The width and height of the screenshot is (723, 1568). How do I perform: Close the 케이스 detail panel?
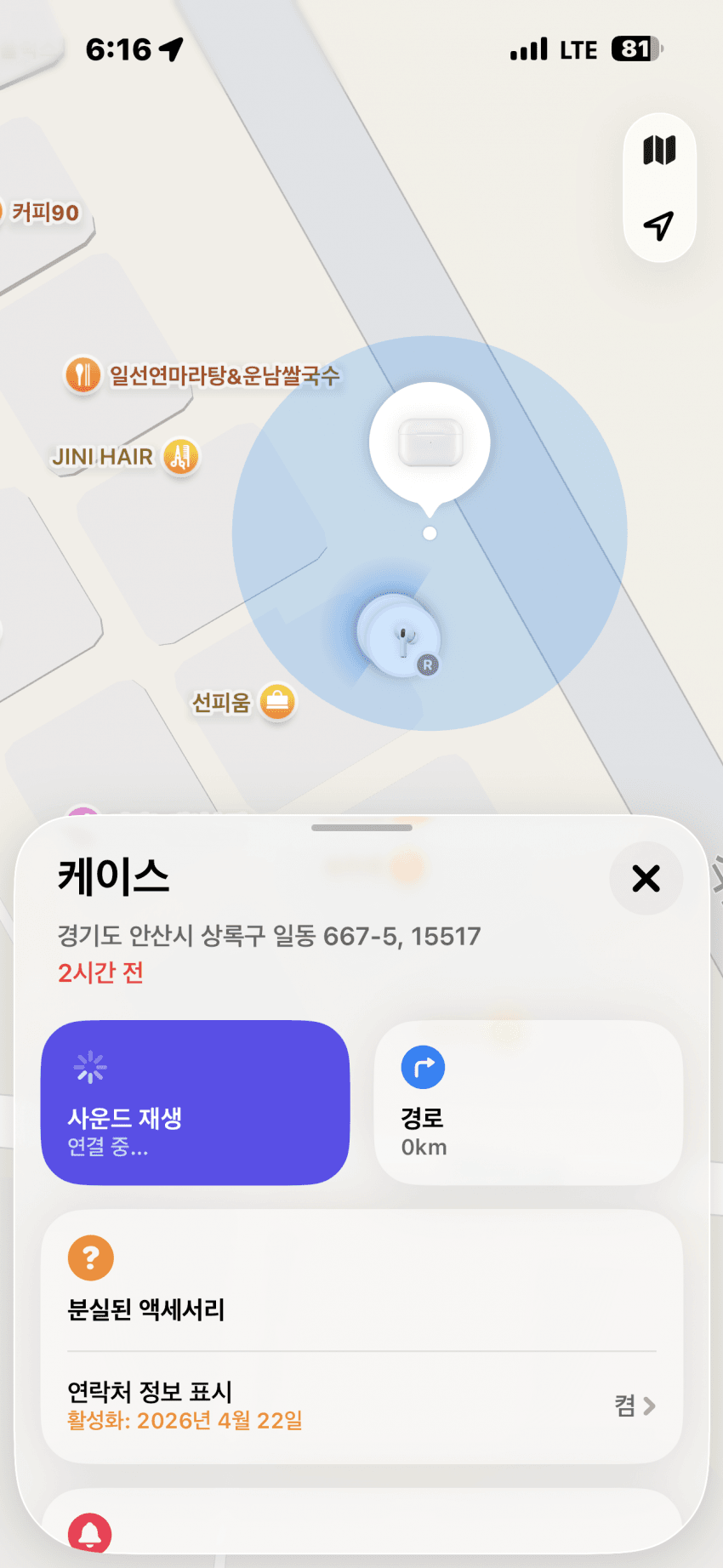[x=646, y=878]
